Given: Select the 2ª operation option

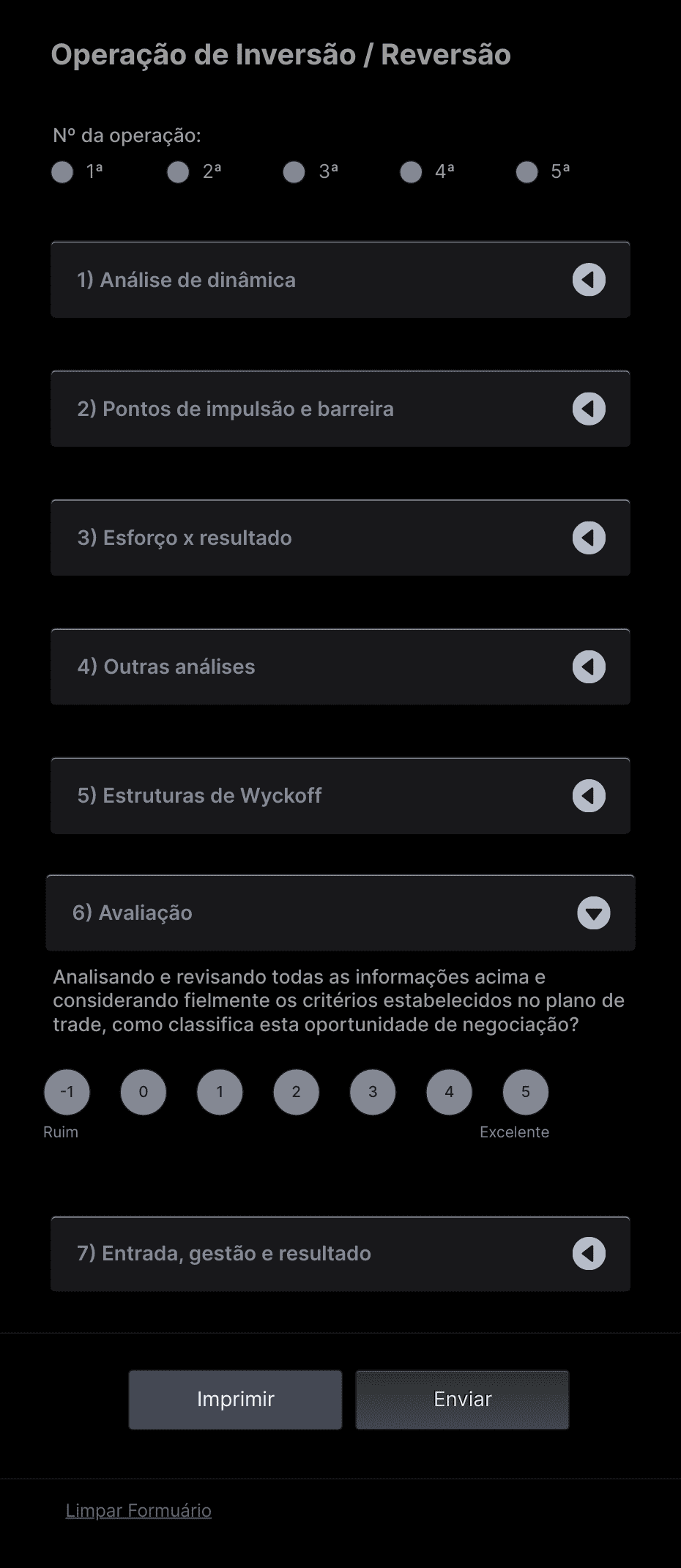Looking at the screenshot, I should (179, 172).
